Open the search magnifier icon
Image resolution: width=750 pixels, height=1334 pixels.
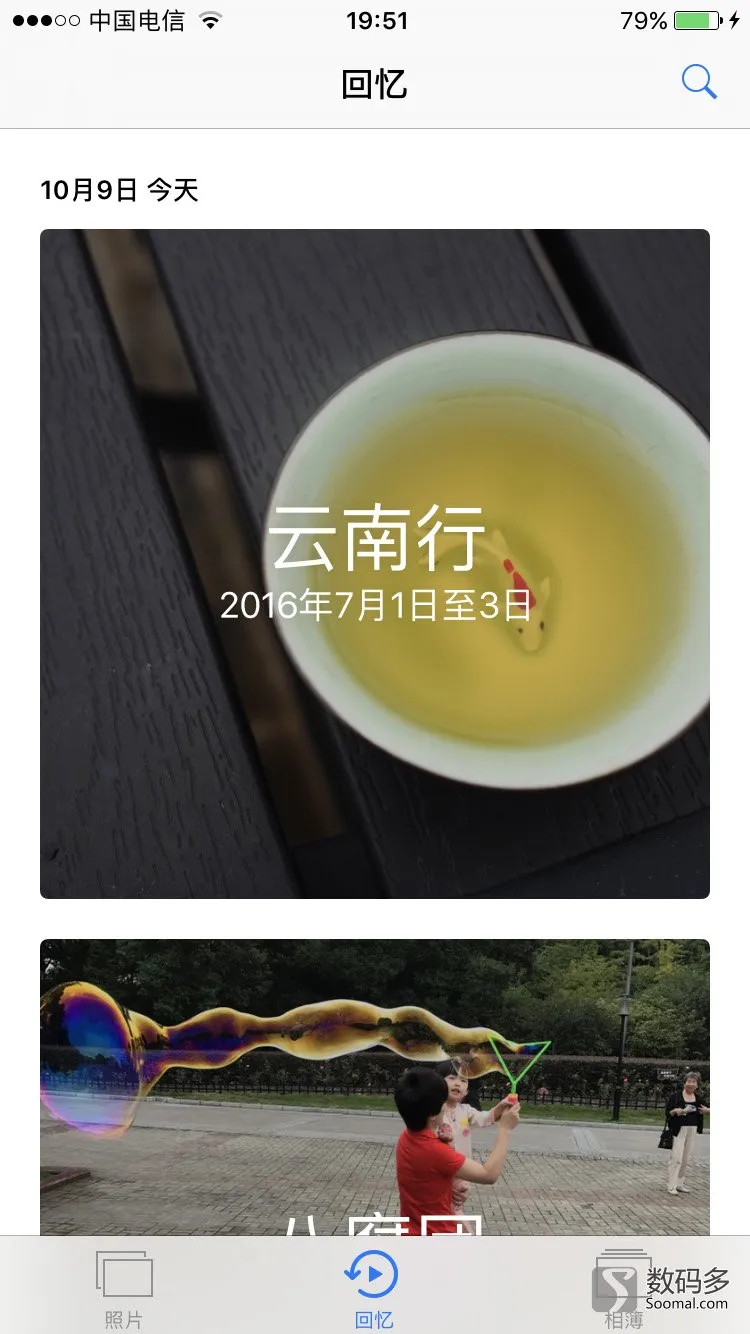699,82
